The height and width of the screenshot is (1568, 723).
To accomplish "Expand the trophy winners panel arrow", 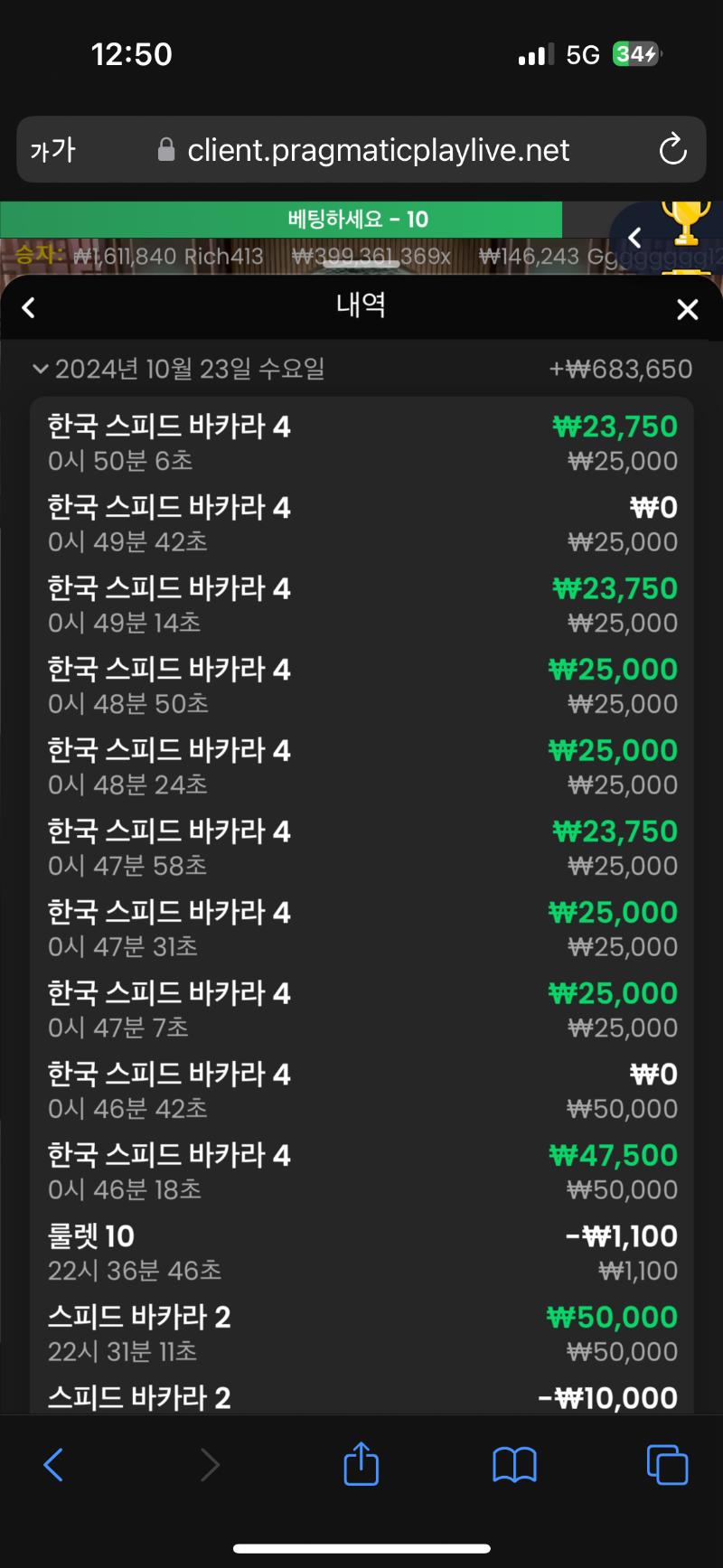I will [x=634, y=238].
